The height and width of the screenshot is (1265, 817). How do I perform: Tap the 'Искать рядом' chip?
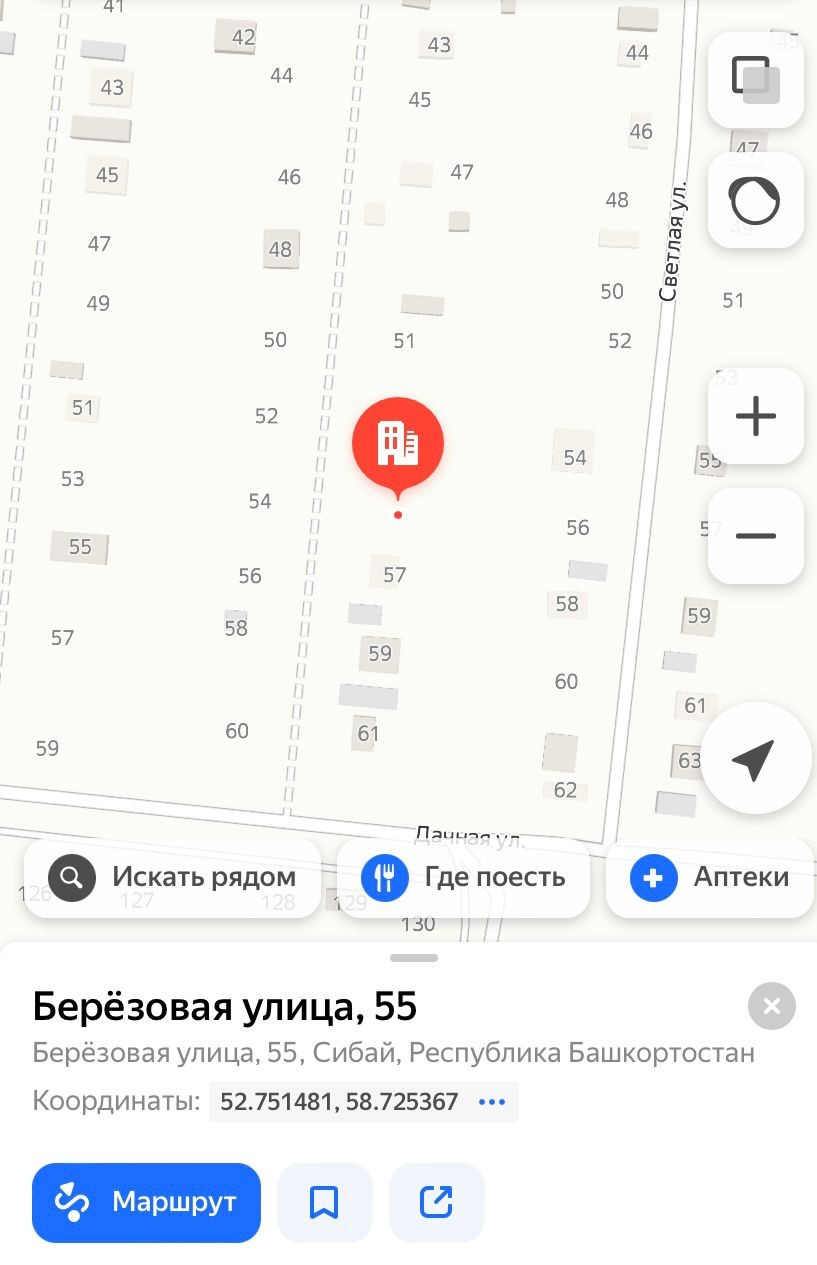click(173, 878)
